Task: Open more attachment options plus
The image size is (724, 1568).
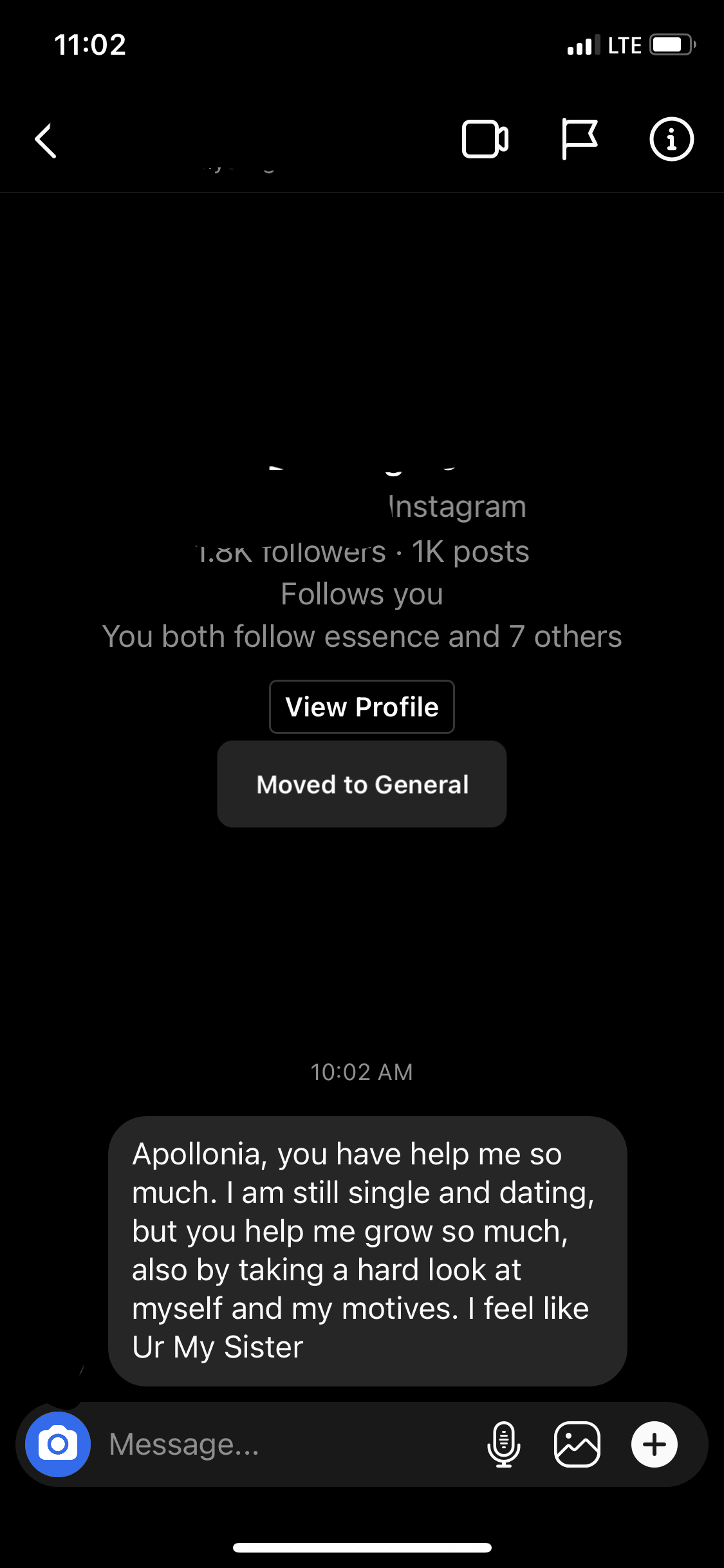Action: (654, 1444)
